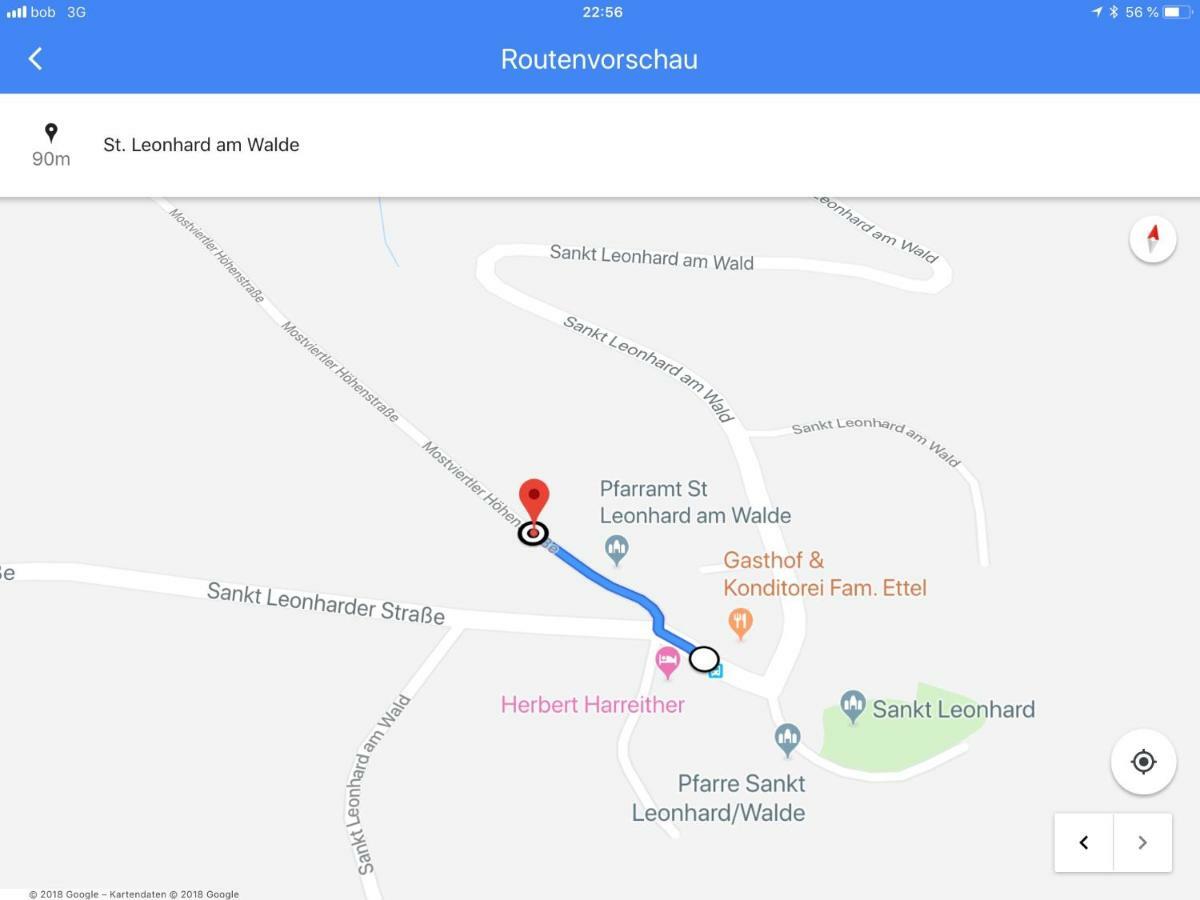This screenshot has width=1200, height=900.
Task: Go to previous route step
Action: (1084, 843)
